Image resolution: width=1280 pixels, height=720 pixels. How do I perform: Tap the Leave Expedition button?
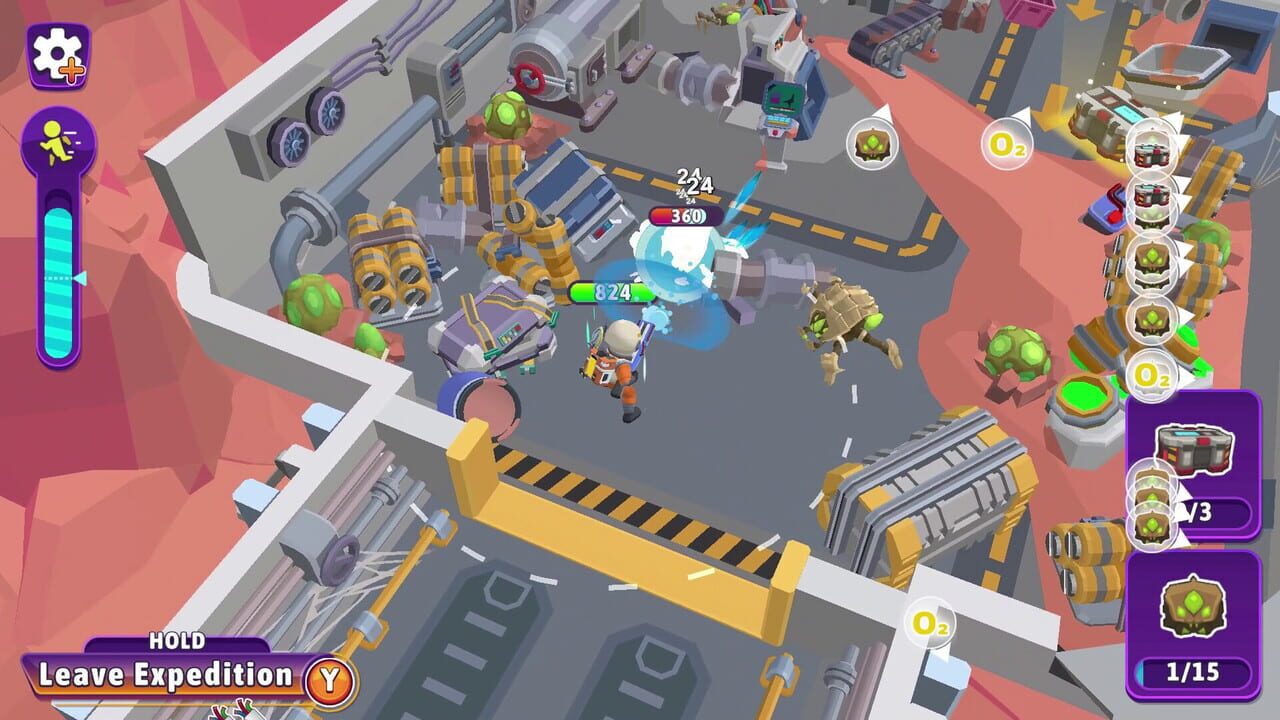(188, 675)
